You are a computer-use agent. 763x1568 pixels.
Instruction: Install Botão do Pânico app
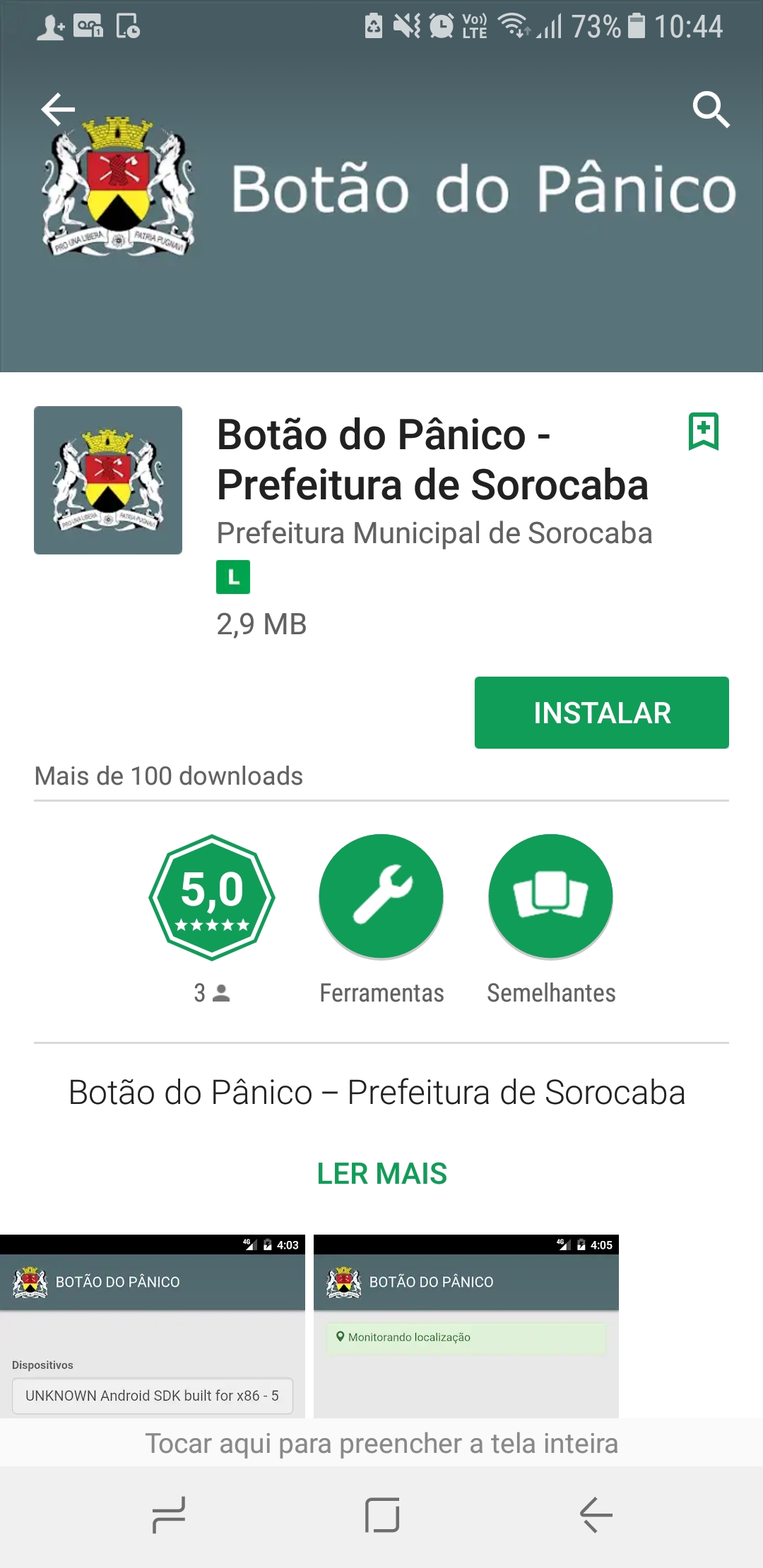point(601,713)
